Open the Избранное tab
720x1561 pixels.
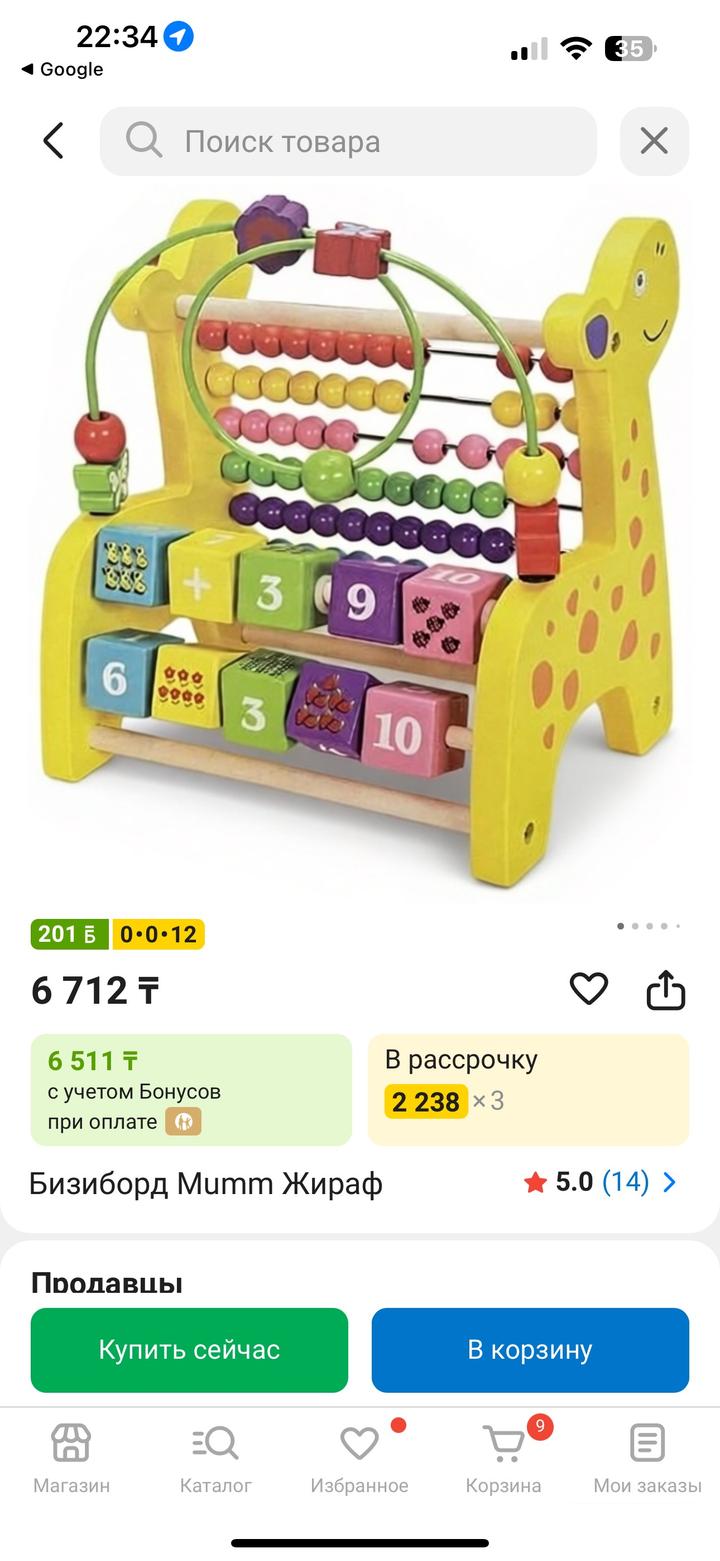tap(359, 1459)
